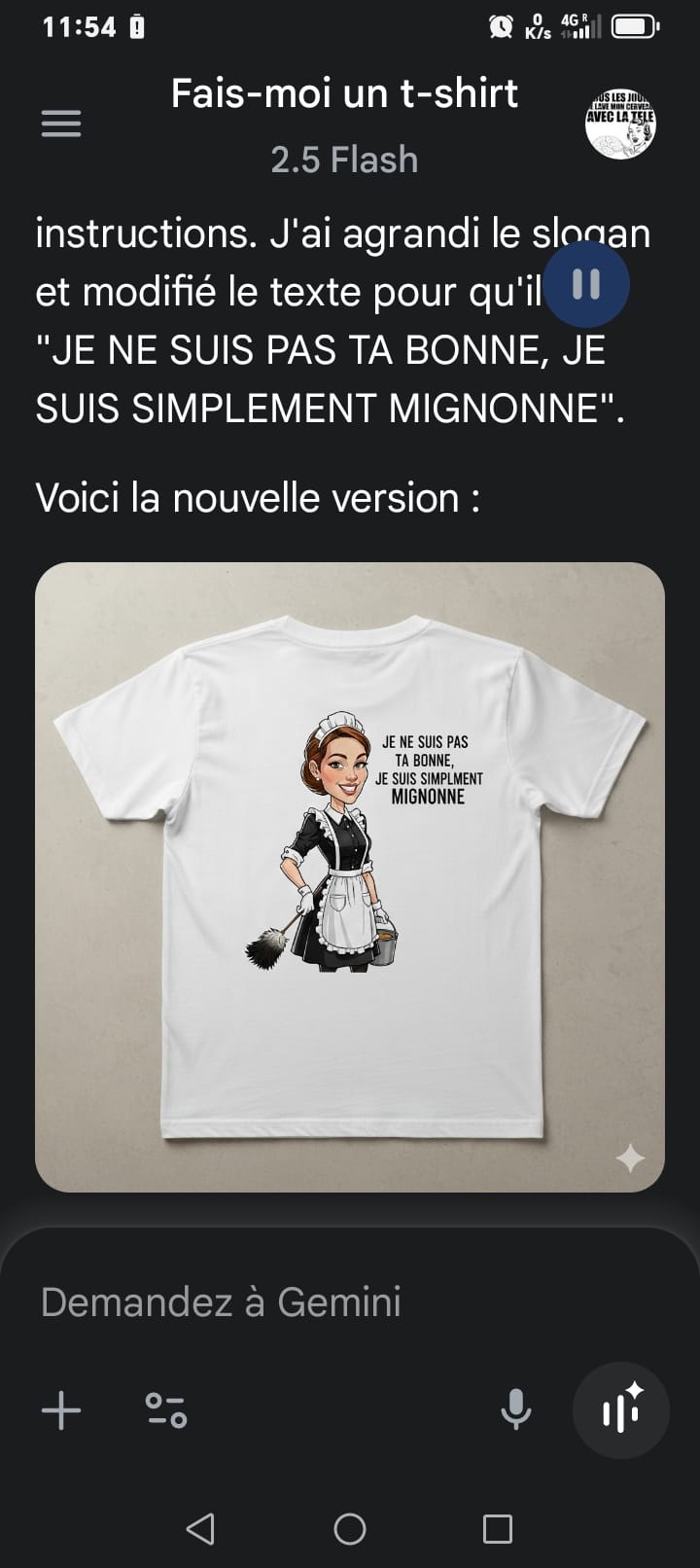Screen dimensions: 700x1568
Task: Go back with system back button
Action: pos(200,1529)
